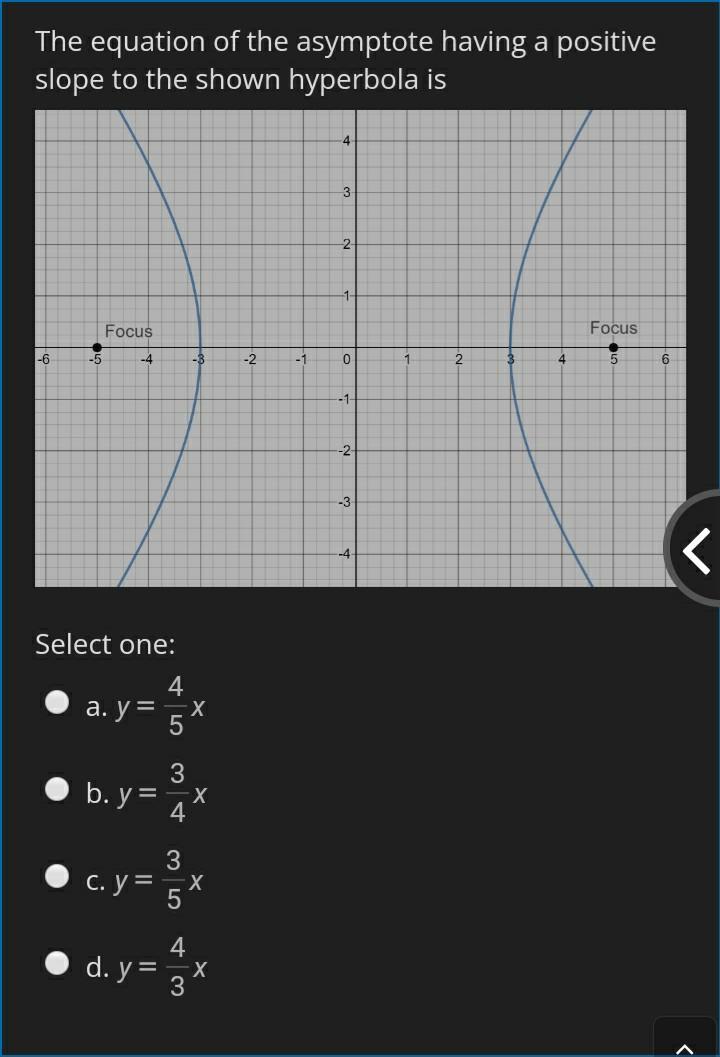Click the right Focus point on the graph

(x=613, y=345)
